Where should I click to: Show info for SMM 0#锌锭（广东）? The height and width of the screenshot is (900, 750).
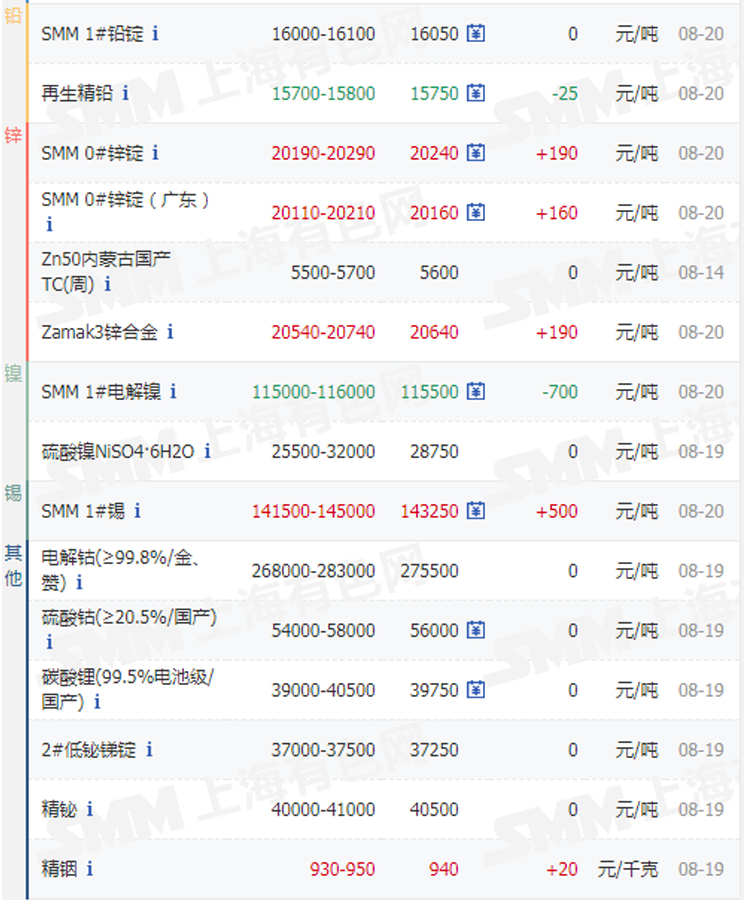coord(47,223)
